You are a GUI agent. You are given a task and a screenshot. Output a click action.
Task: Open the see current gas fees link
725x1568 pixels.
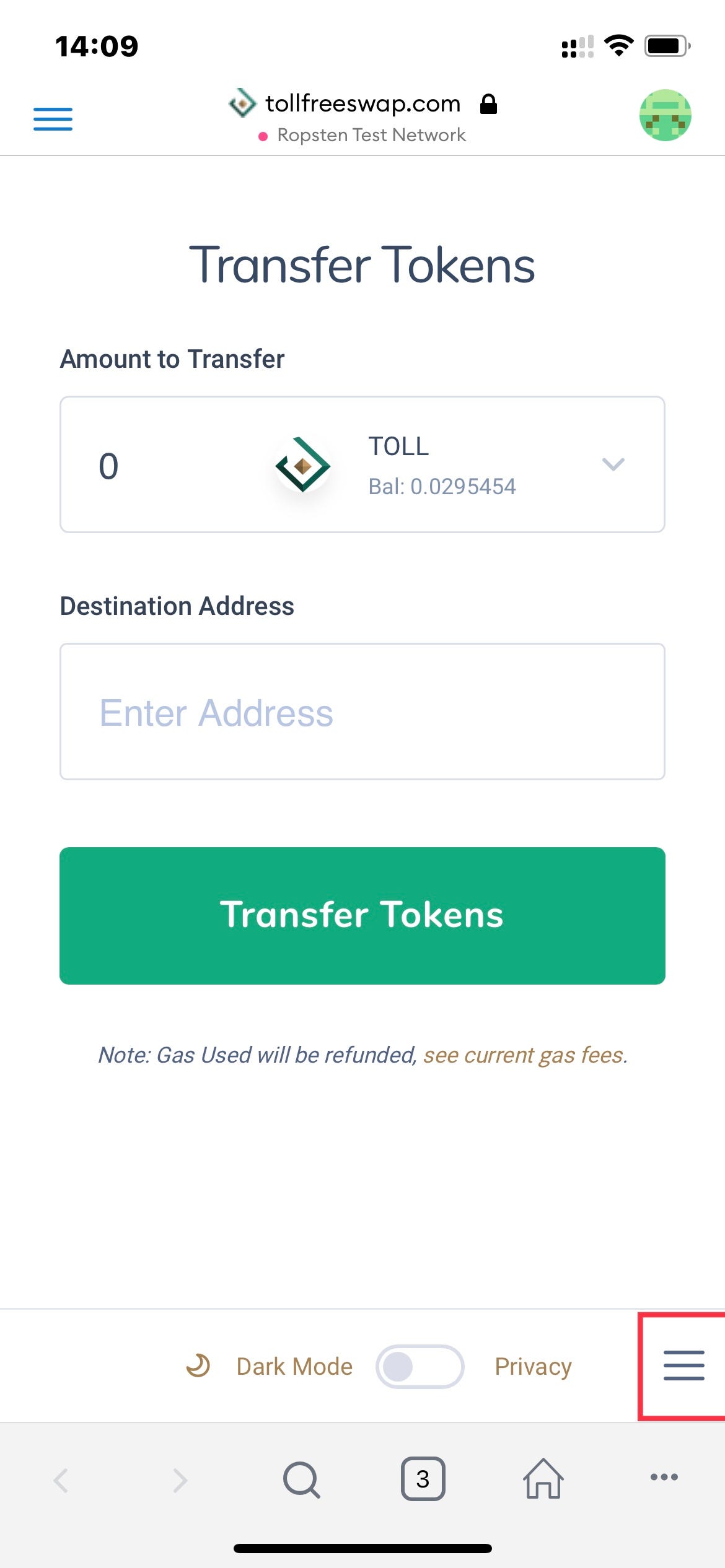point(525,1055)
